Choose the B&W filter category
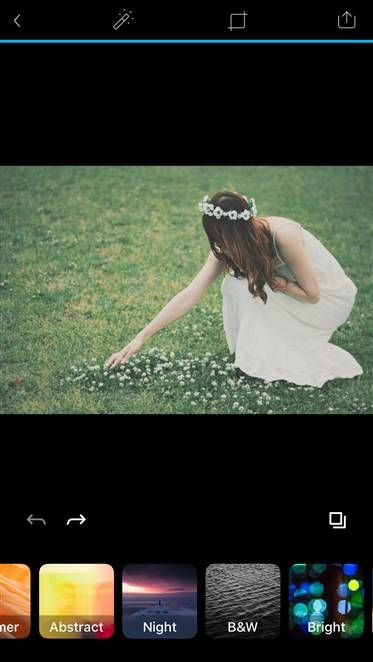Viewport: 373px width, 662px height. tap(243, 601)
